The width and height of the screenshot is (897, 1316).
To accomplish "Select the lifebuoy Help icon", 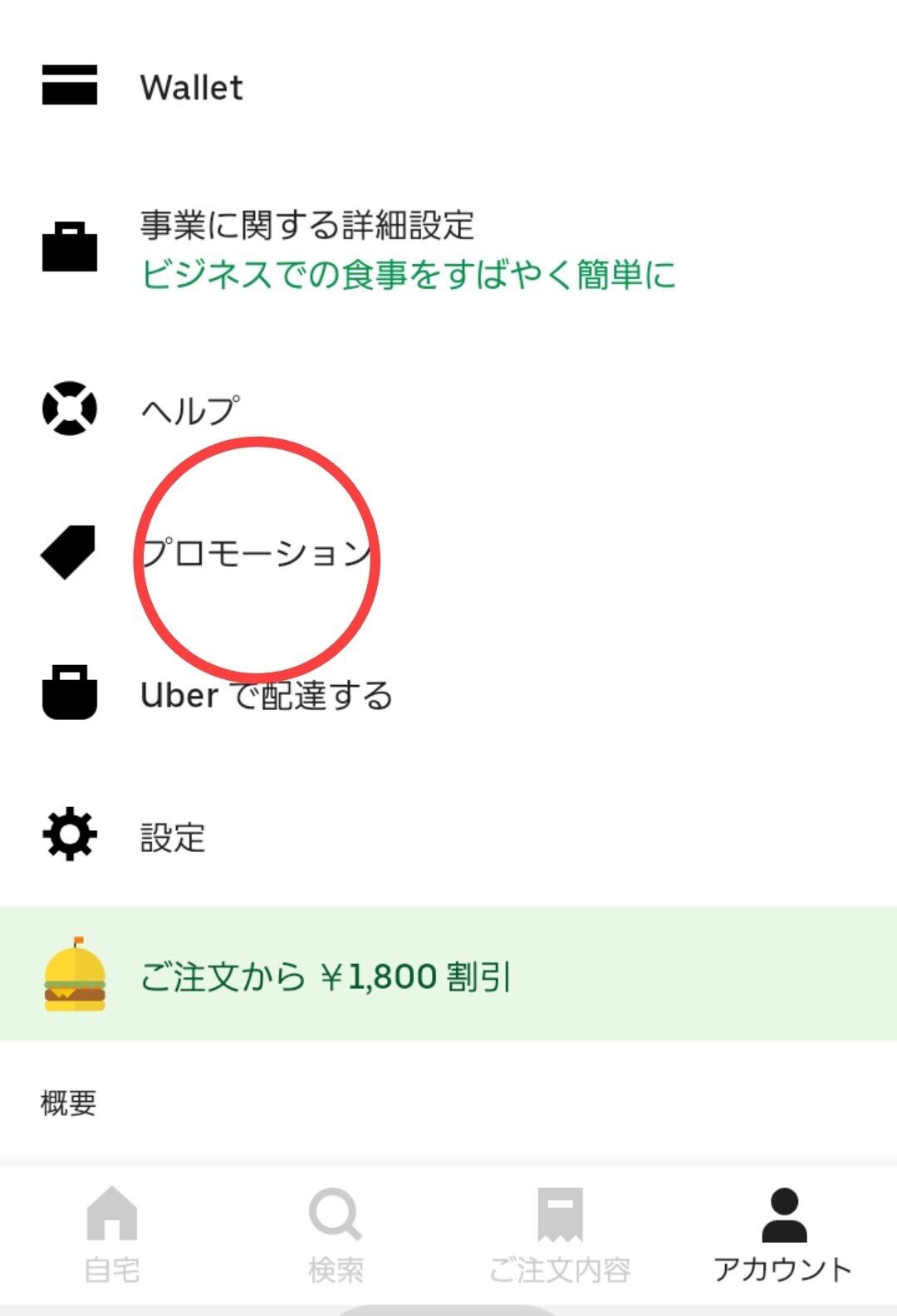I will (x=71, y=407).
